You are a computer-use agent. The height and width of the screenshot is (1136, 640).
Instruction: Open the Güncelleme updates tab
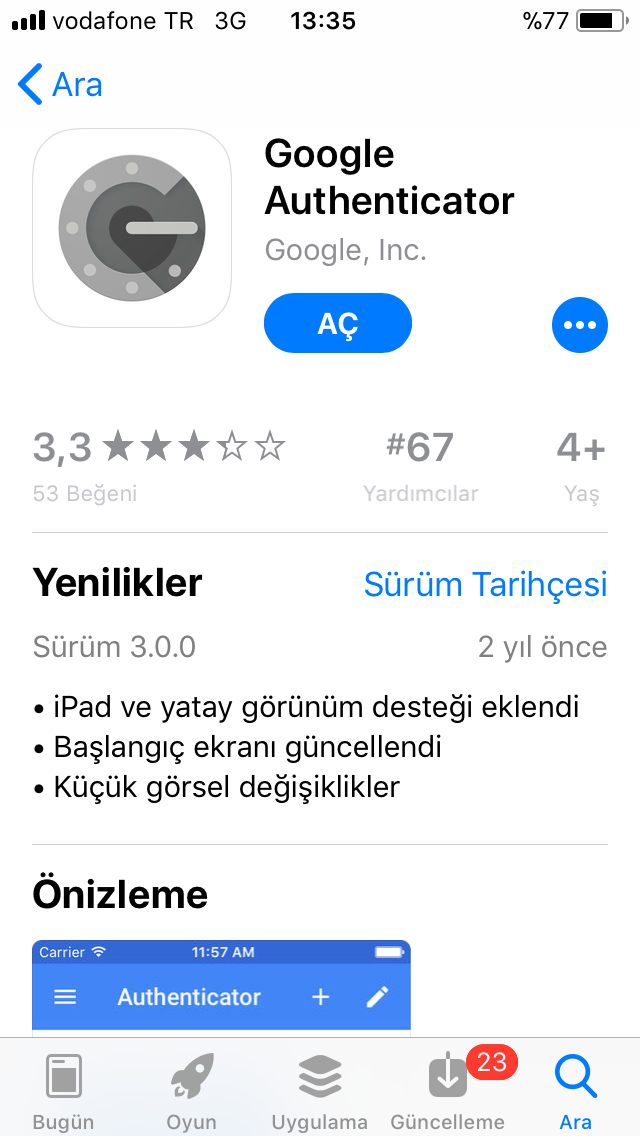pyautogui.click(x=448, y=1091)
